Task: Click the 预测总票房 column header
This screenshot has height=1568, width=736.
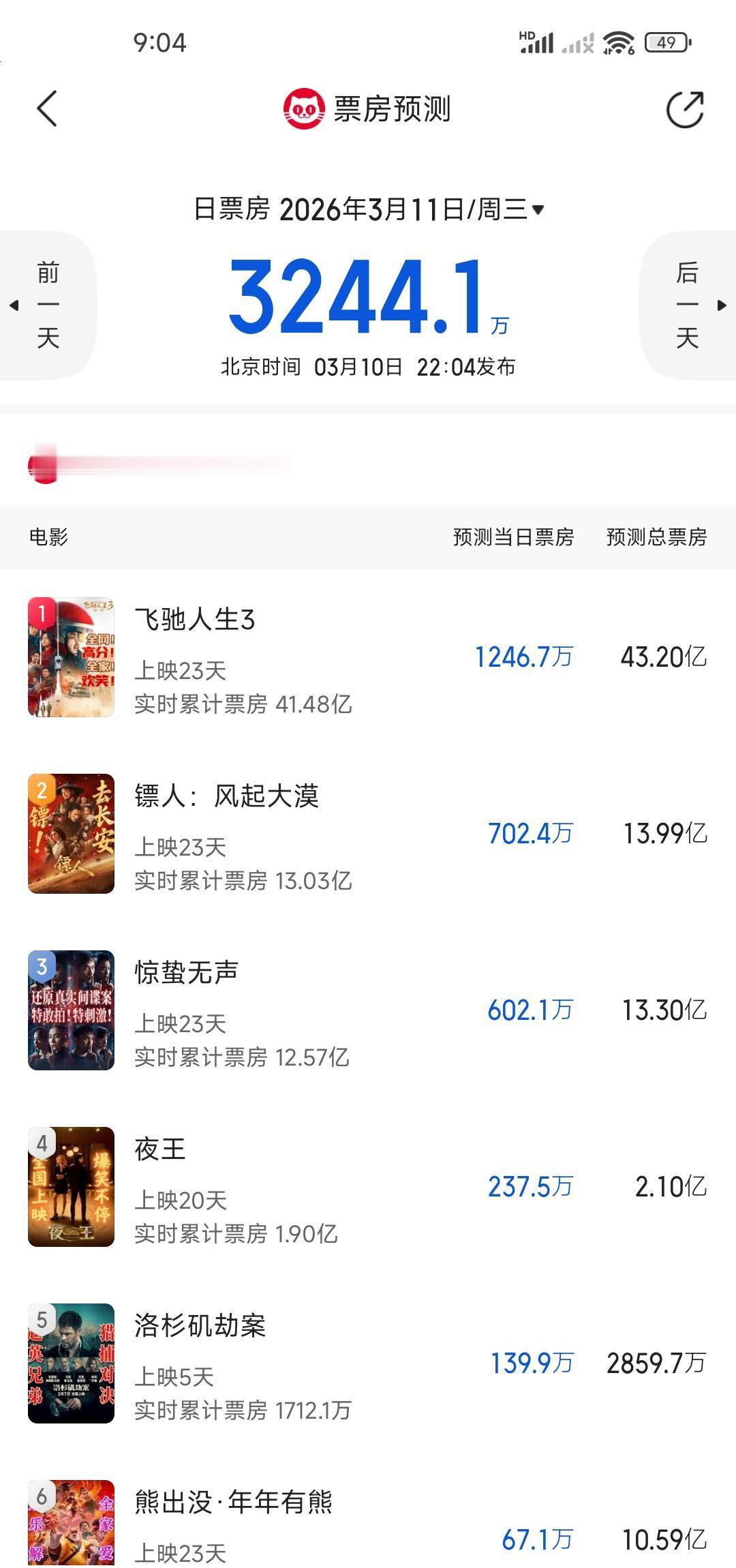Action: click(658, 538)
